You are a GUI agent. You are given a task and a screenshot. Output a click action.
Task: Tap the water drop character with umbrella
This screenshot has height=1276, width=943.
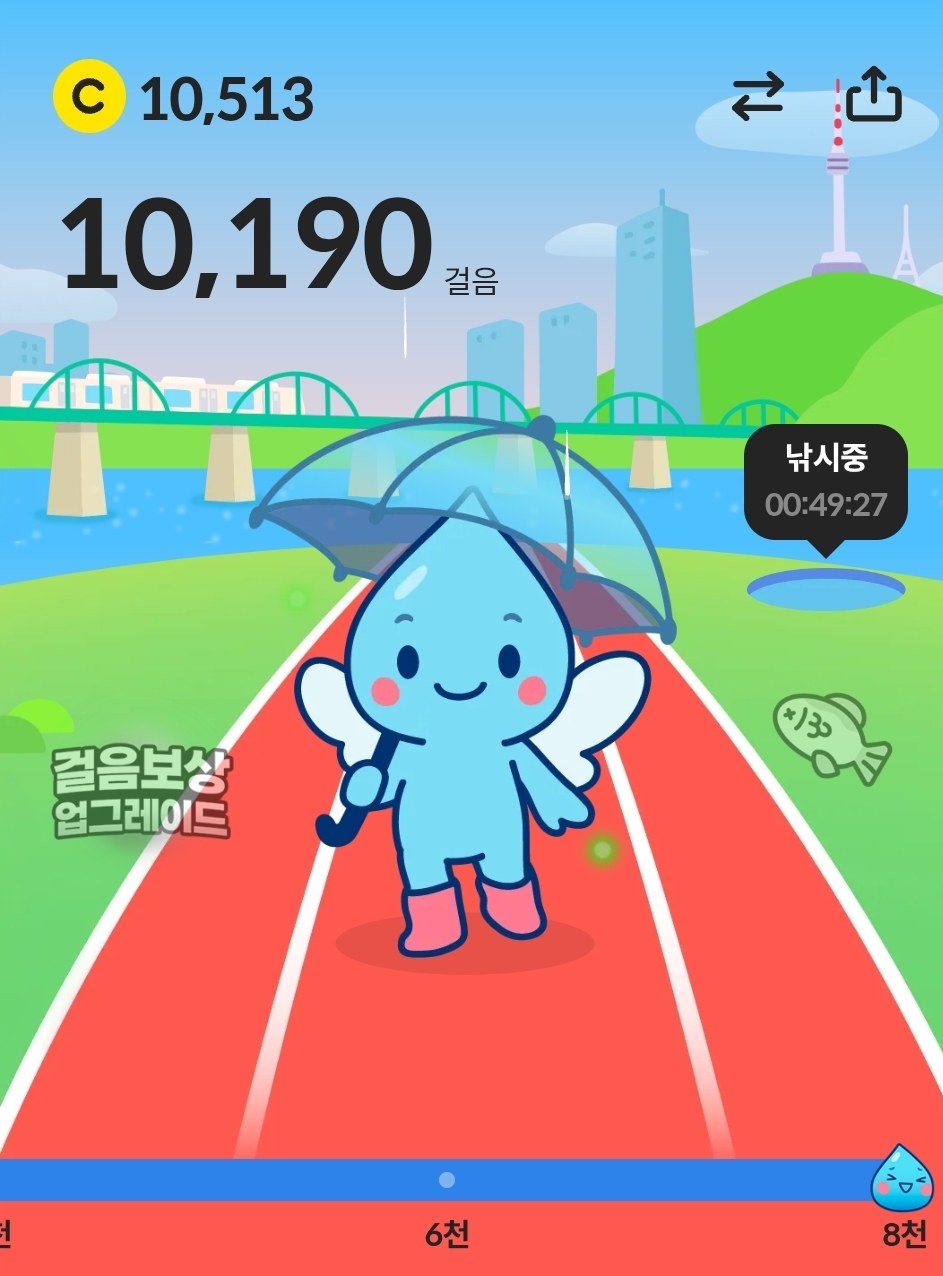466,700
